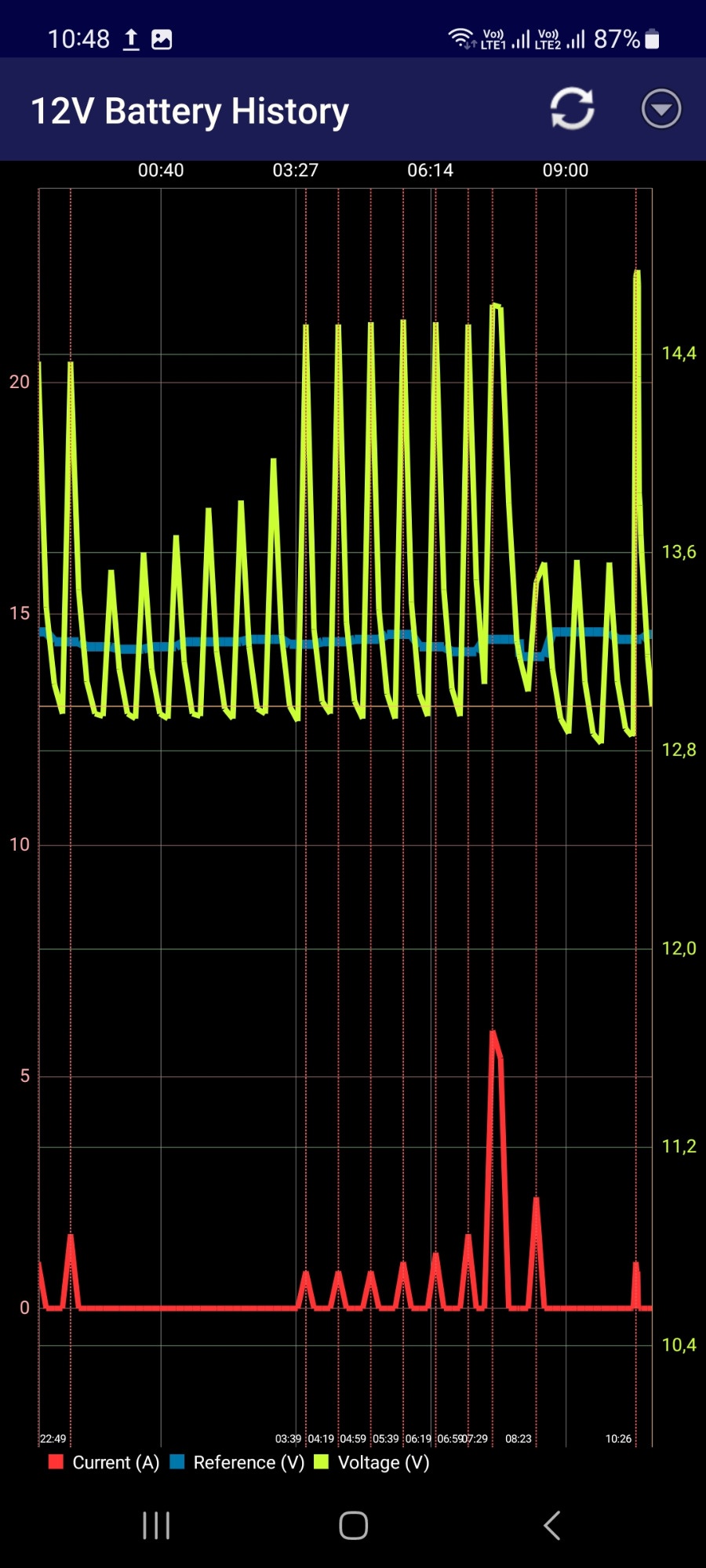Refresh the 12V battery history
Image resolution: width=706 pixels, height=1568 pixels.
[x=572, y=109]
